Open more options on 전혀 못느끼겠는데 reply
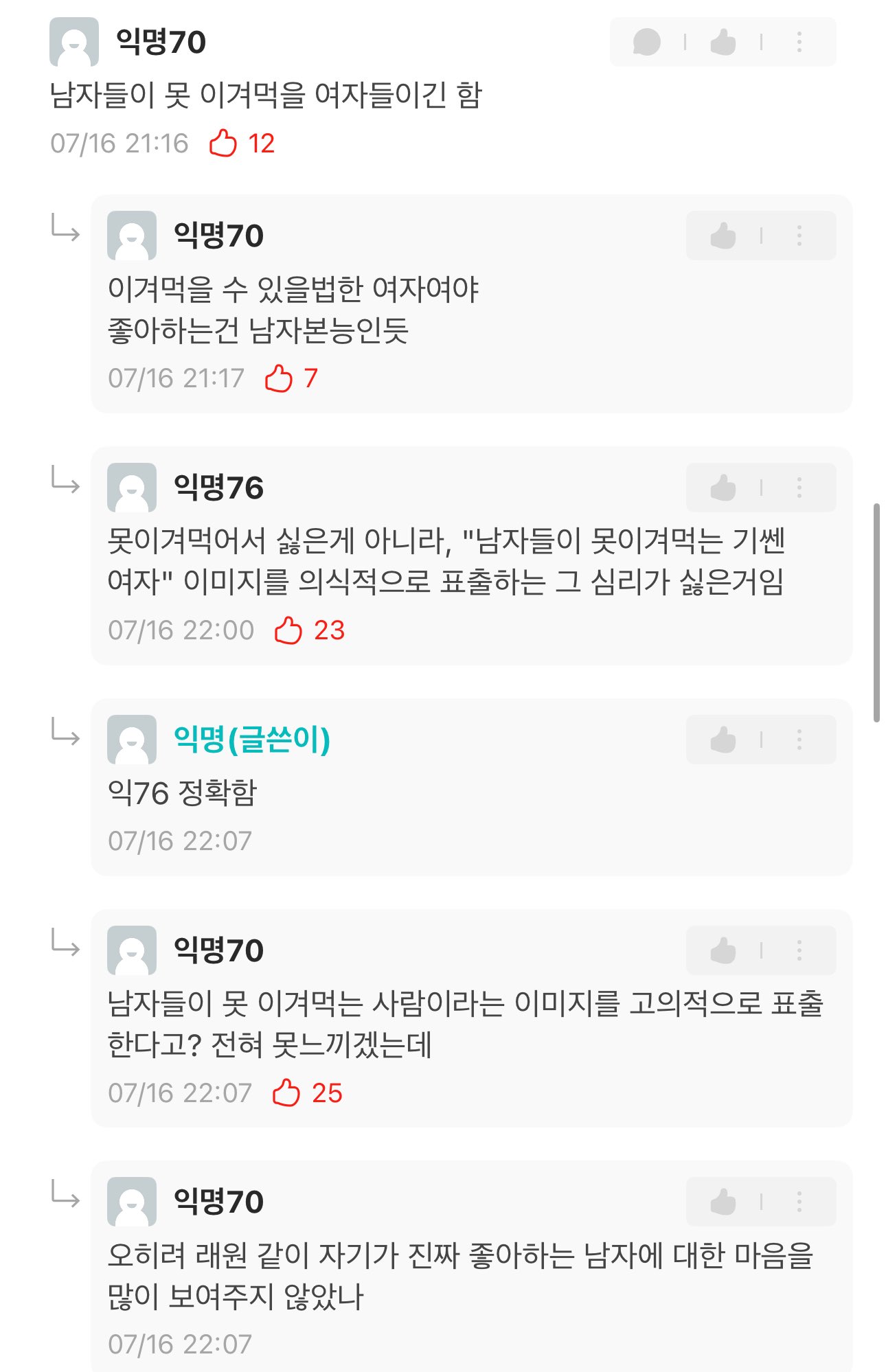Image resolution: width=886 pixels, height=1372 pixels. [x=799, y=950]
